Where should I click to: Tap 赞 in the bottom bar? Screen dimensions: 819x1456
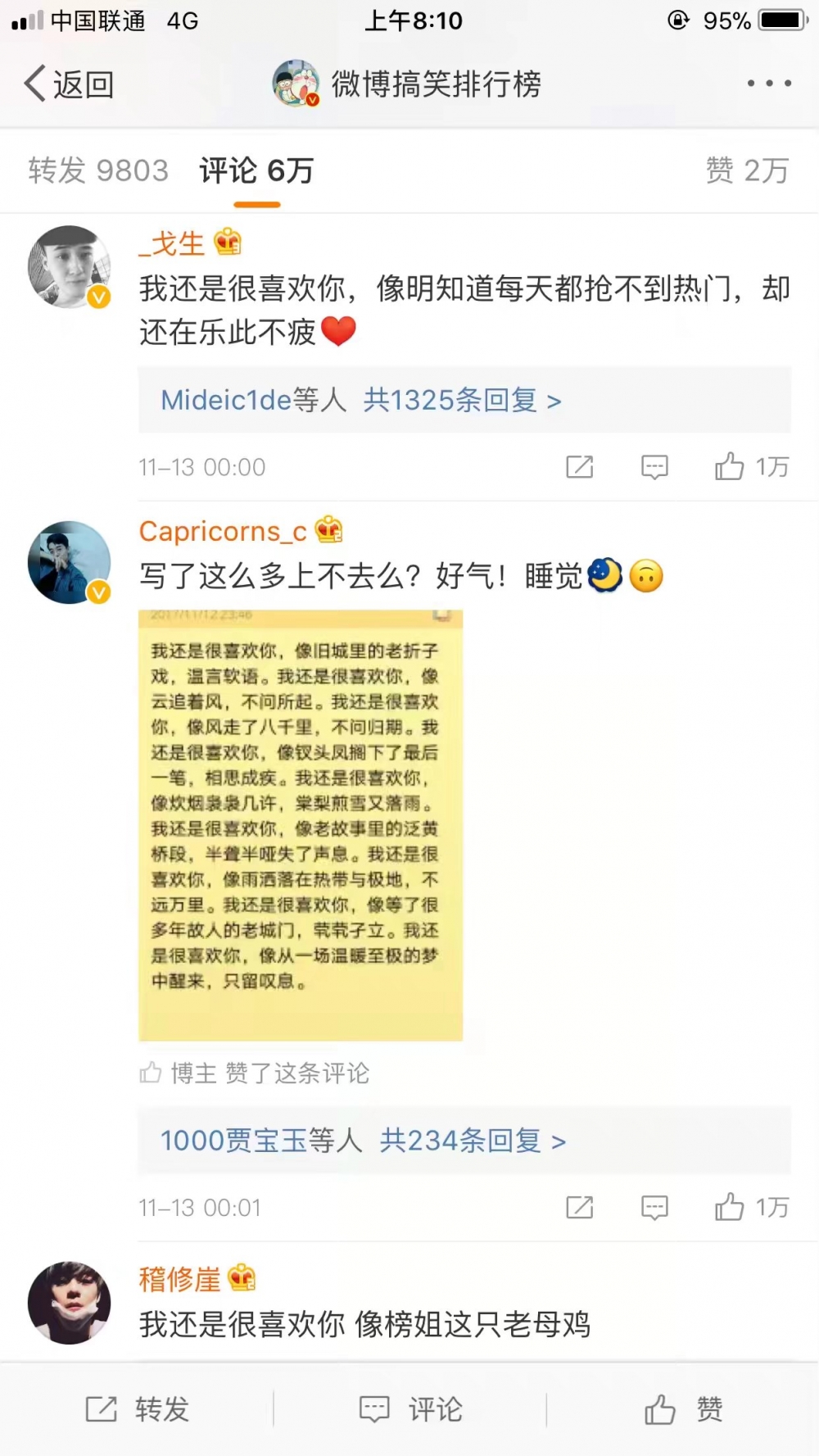[x=683, y=1409]
